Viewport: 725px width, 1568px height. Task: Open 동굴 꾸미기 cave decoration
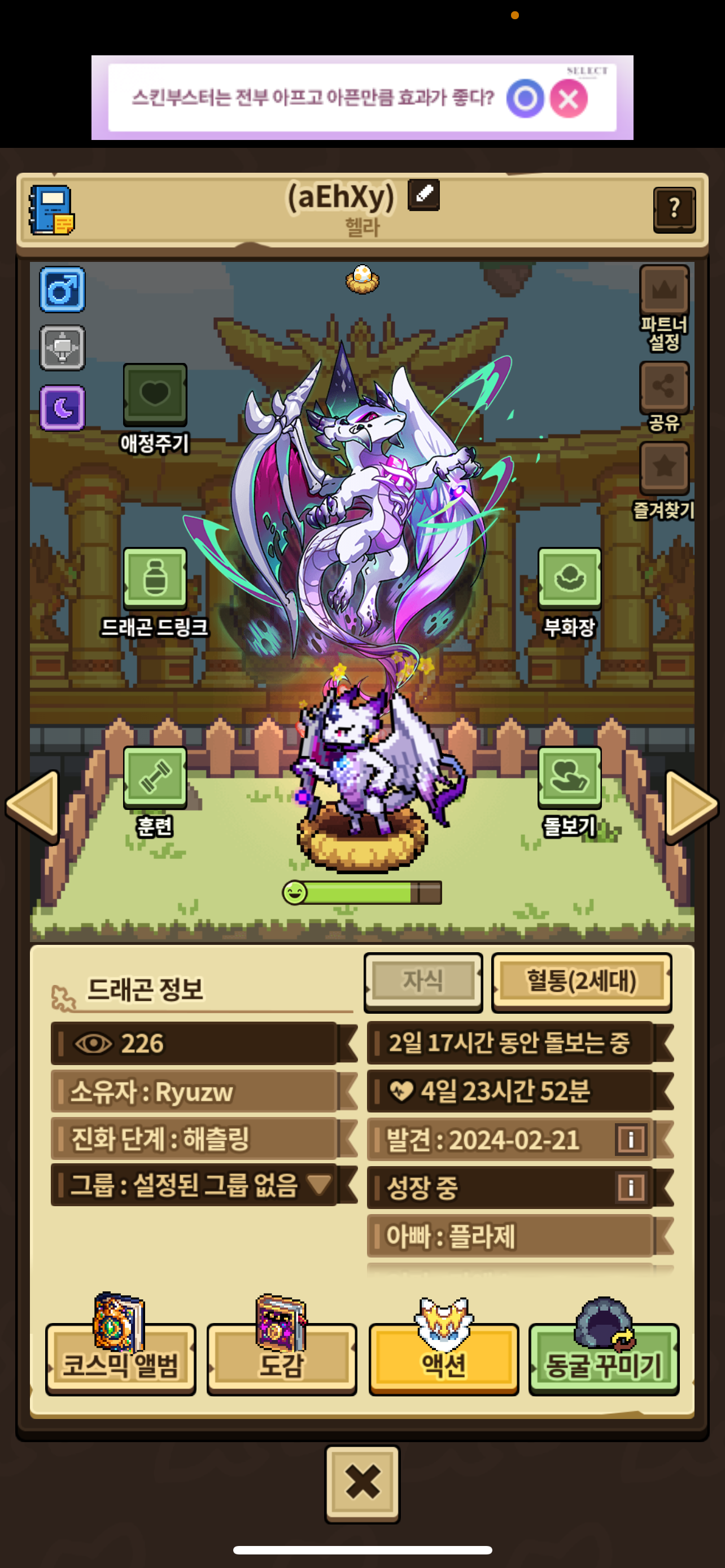[x=604, y=1359]
